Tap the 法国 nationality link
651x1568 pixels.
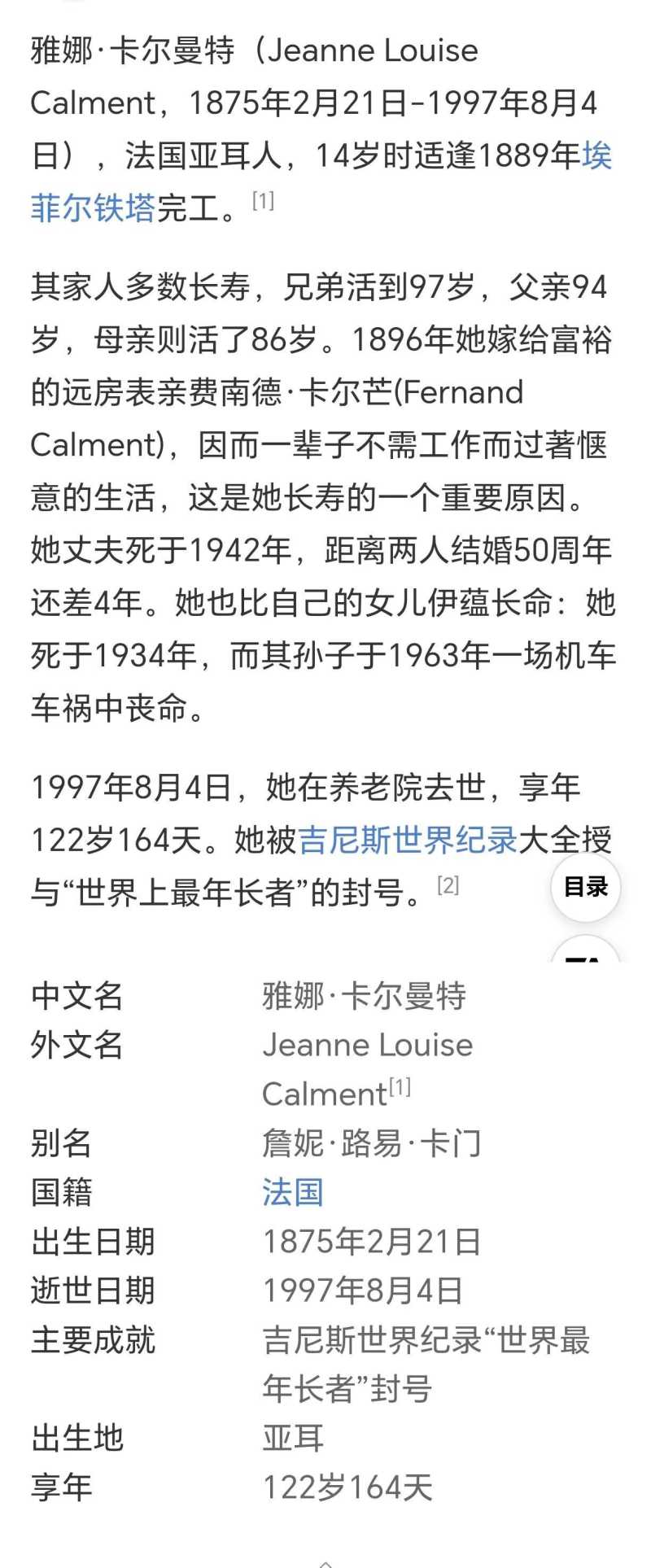click(x=293, y=1192)
